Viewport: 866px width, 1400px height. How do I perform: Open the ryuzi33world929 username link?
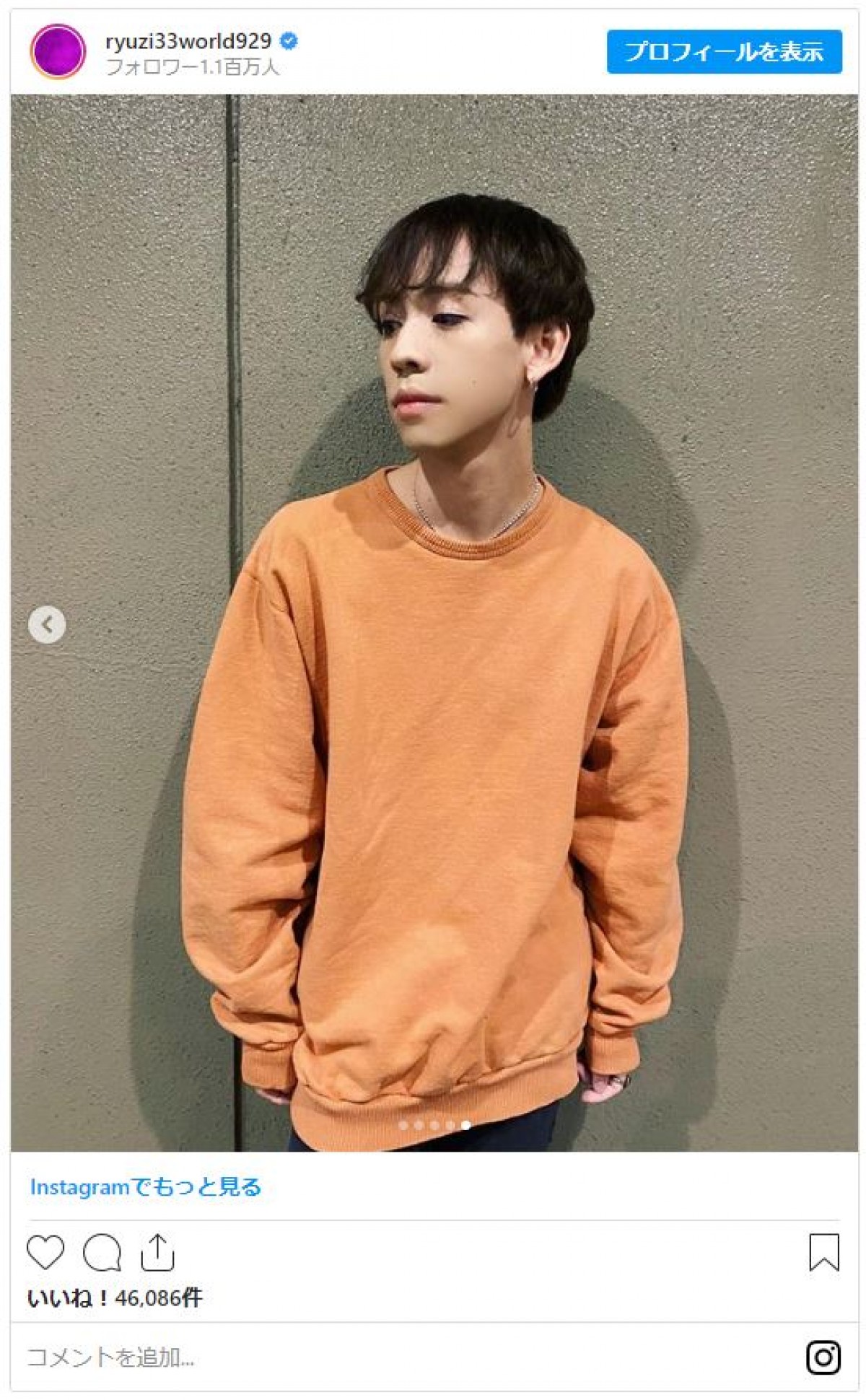(x=188, y=42)
